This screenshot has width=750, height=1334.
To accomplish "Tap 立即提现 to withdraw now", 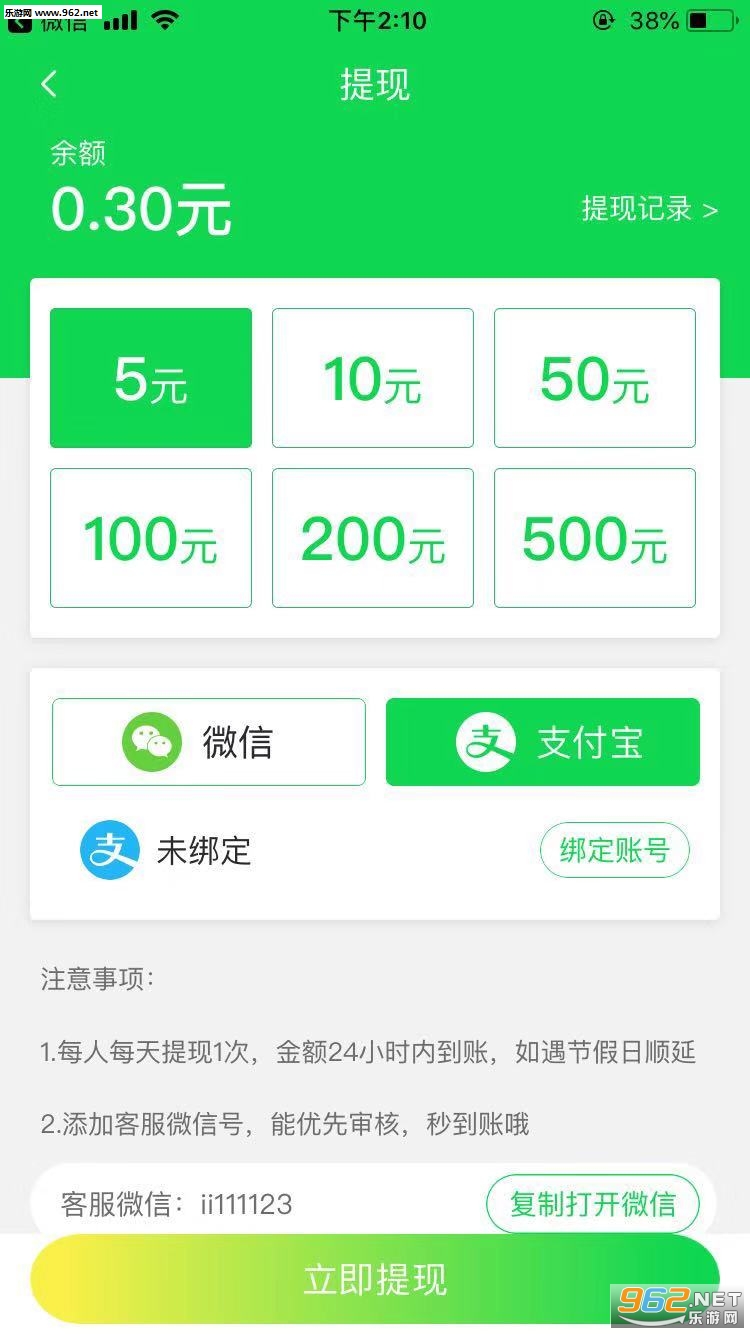I will click(375, 1279).
